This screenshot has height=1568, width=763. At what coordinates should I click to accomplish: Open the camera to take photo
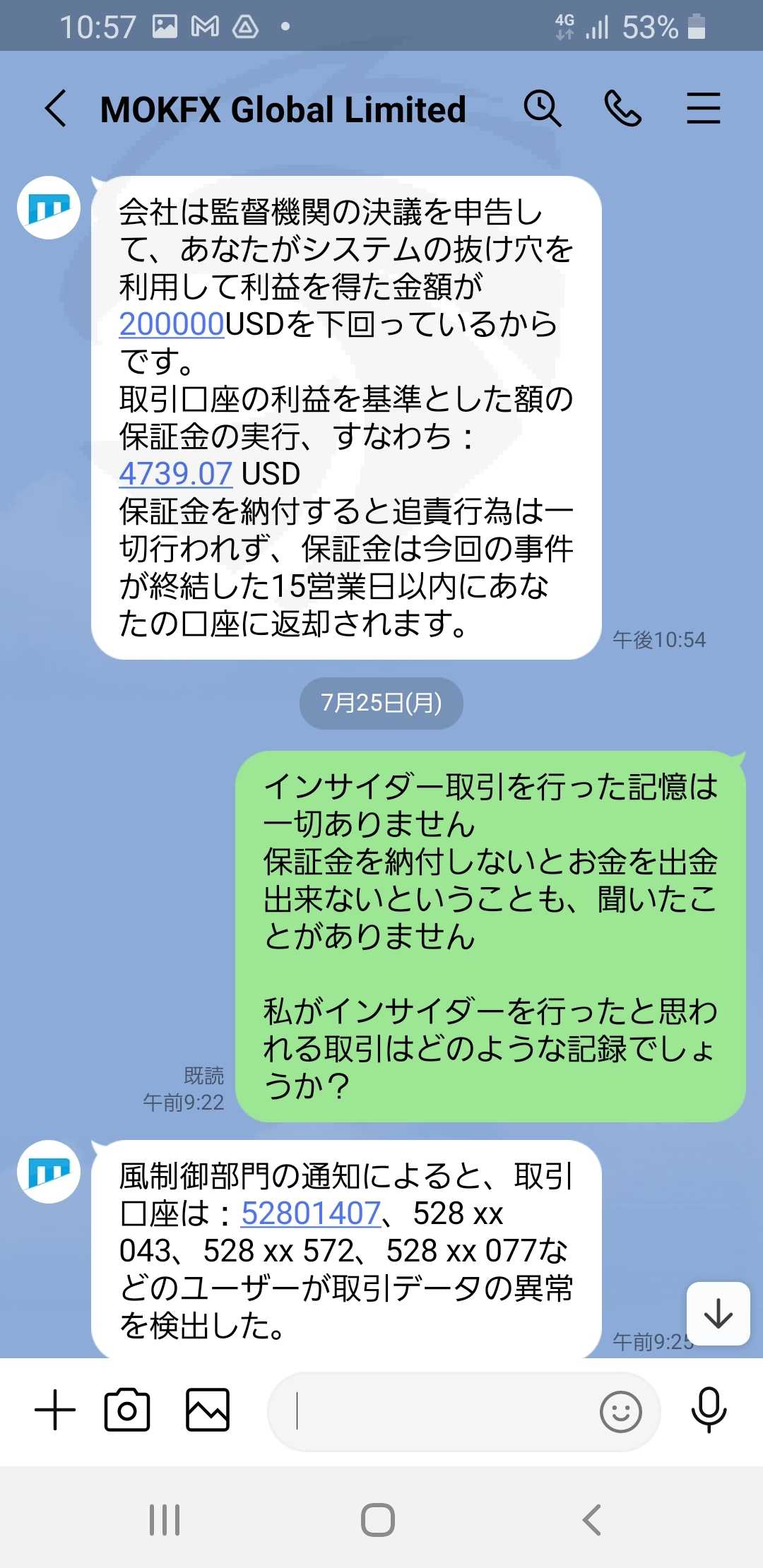127,1410
